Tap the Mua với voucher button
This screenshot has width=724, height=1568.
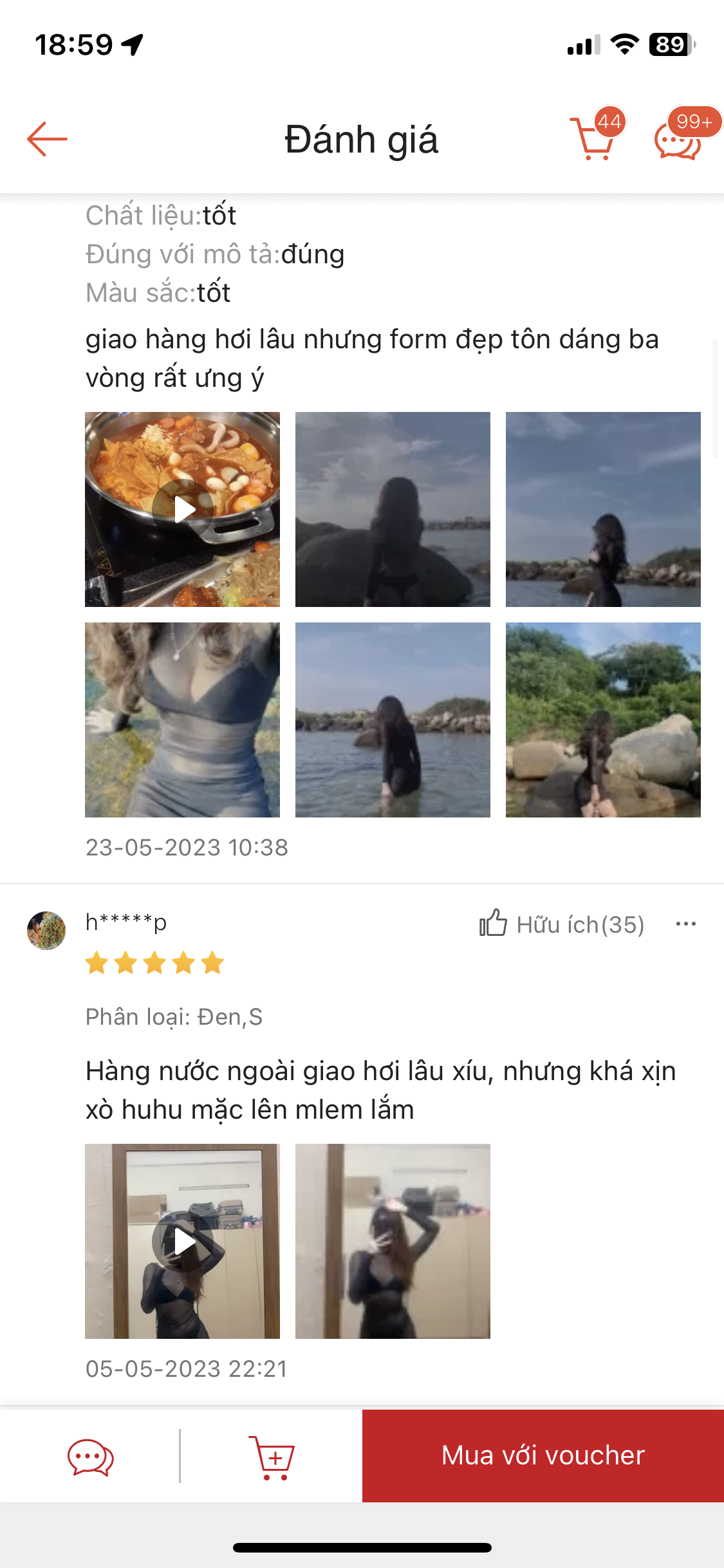(x=543, y=1456)
